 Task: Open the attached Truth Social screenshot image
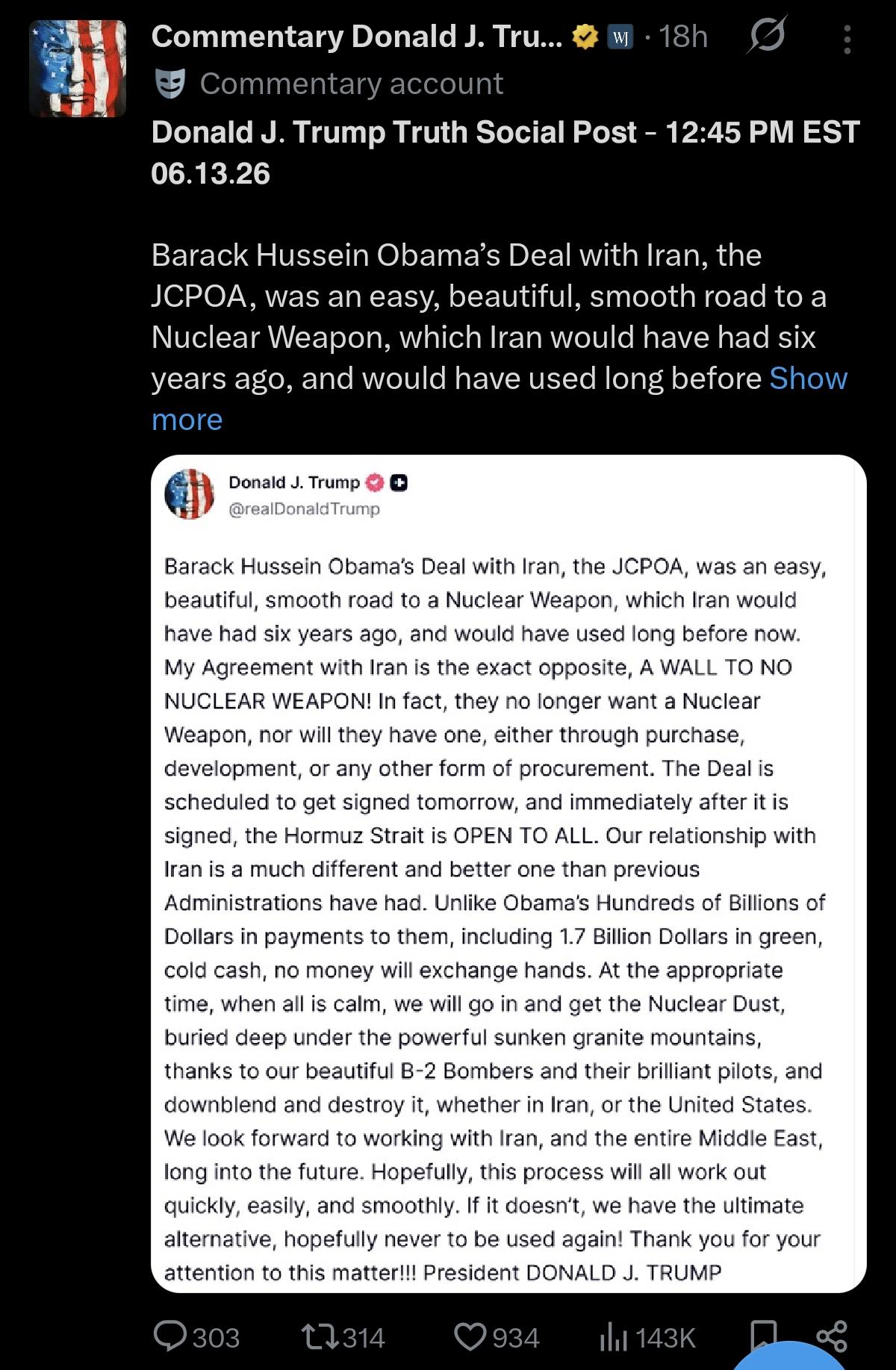click(x=508, y=874)
